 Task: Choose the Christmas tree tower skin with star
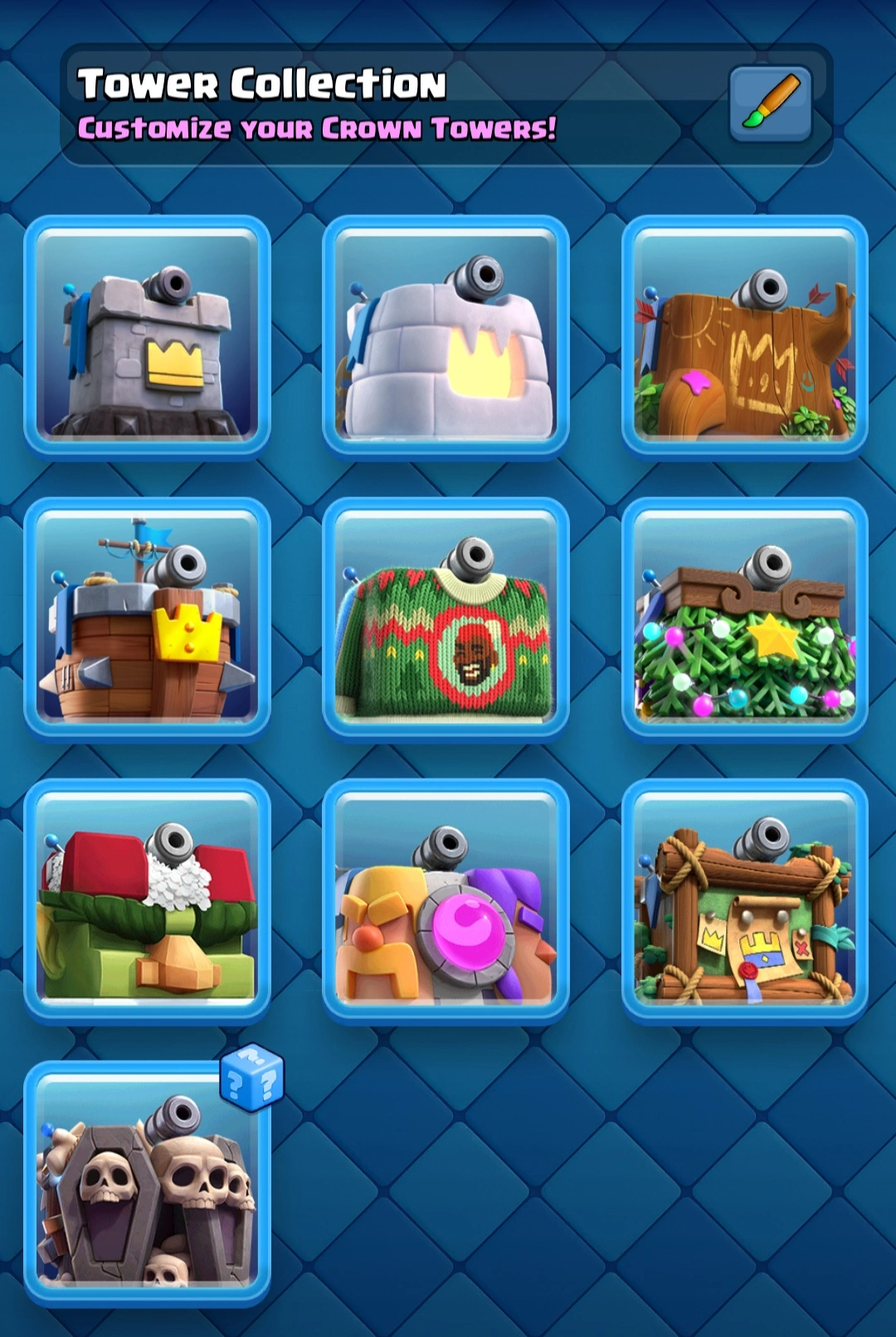(744, 617)
